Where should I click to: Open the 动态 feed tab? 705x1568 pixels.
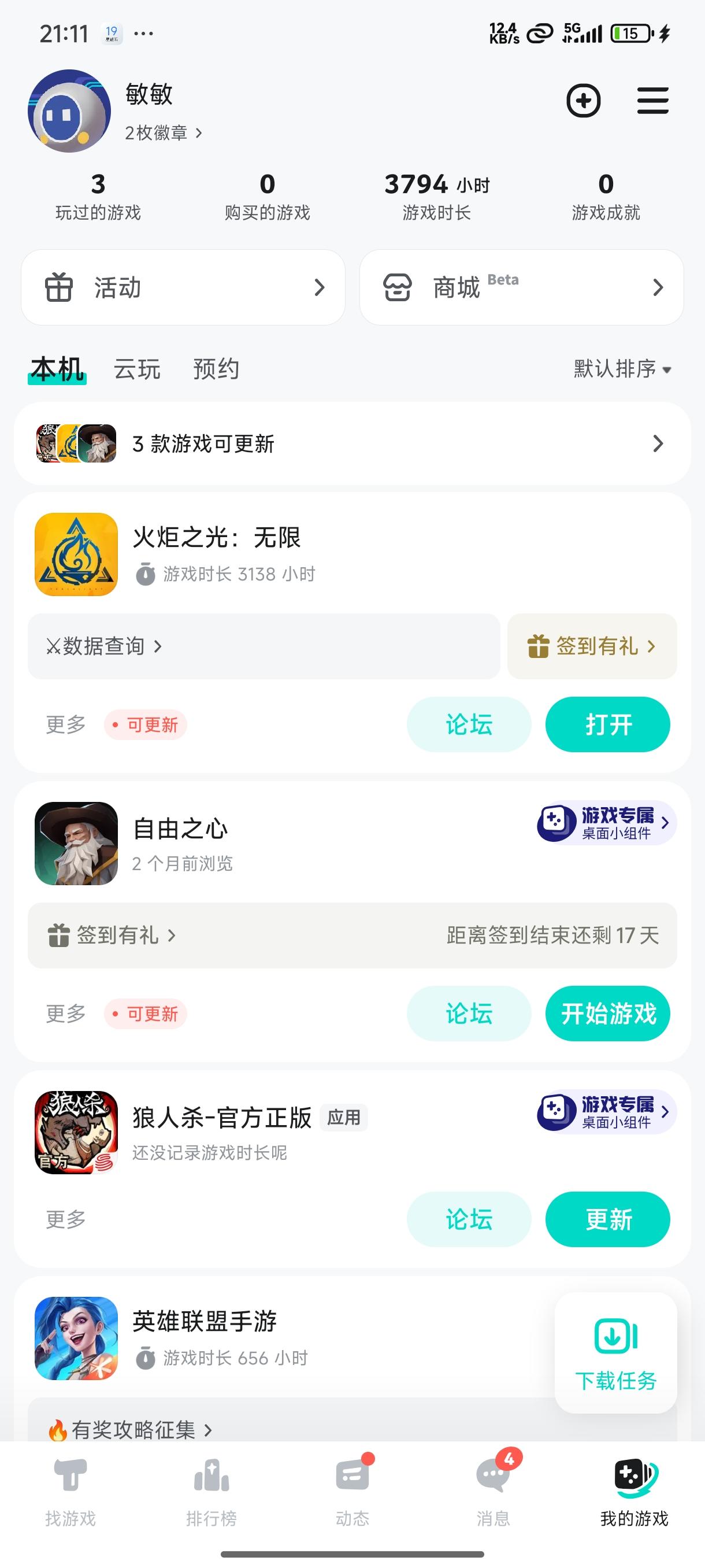352,1491
